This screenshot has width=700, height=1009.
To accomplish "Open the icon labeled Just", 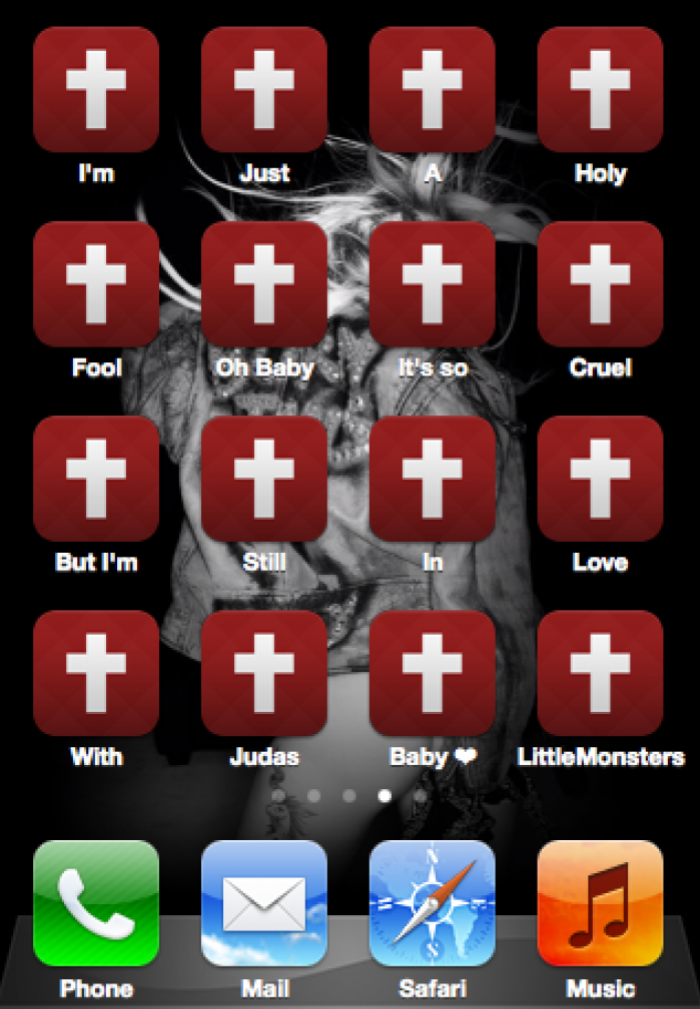I will tap(264, 90).
